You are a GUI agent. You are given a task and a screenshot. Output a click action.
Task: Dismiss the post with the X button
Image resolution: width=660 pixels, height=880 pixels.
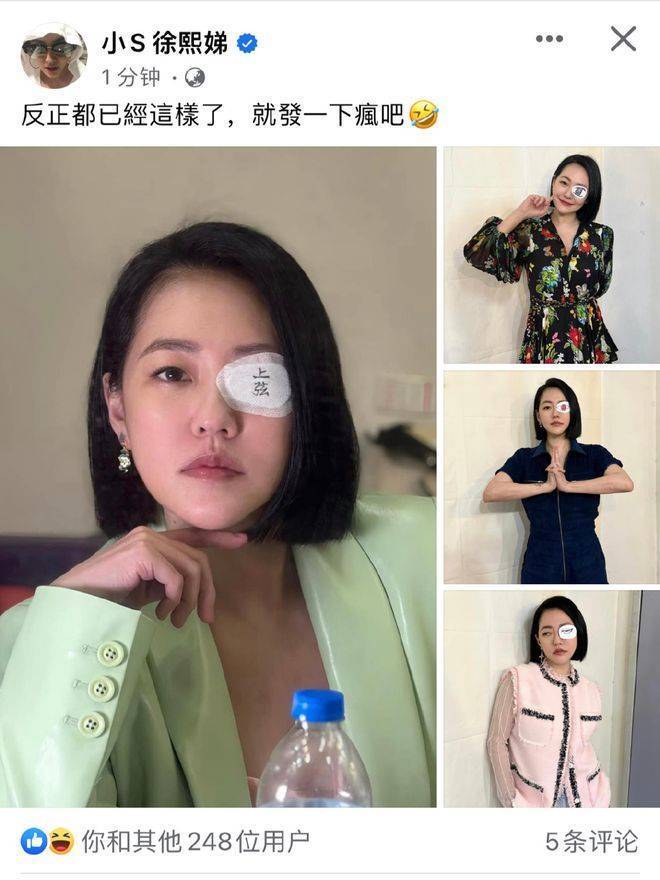pos(623,39)
